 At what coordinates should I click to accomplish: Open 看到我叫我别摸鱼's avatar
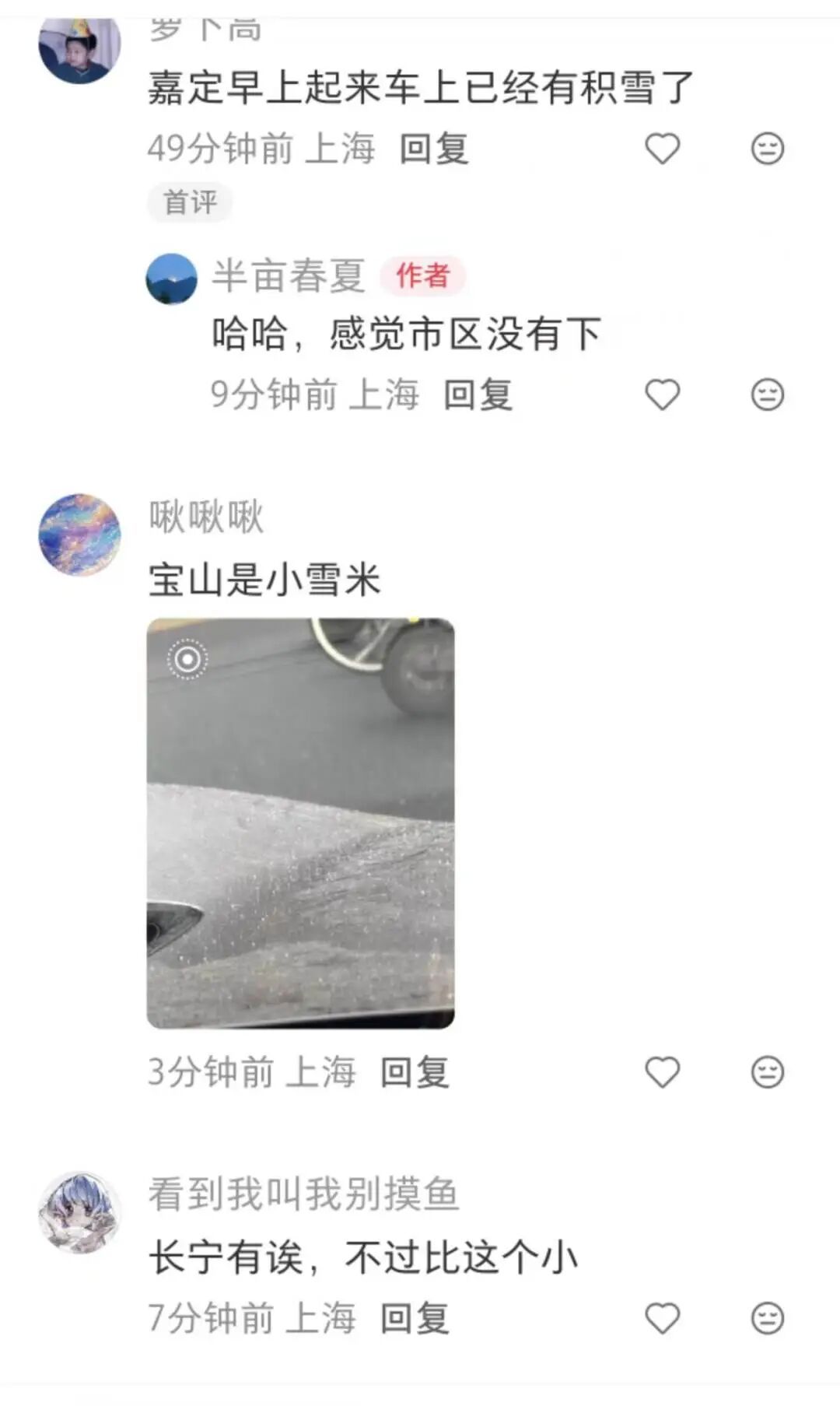(x=79, y=1212)
